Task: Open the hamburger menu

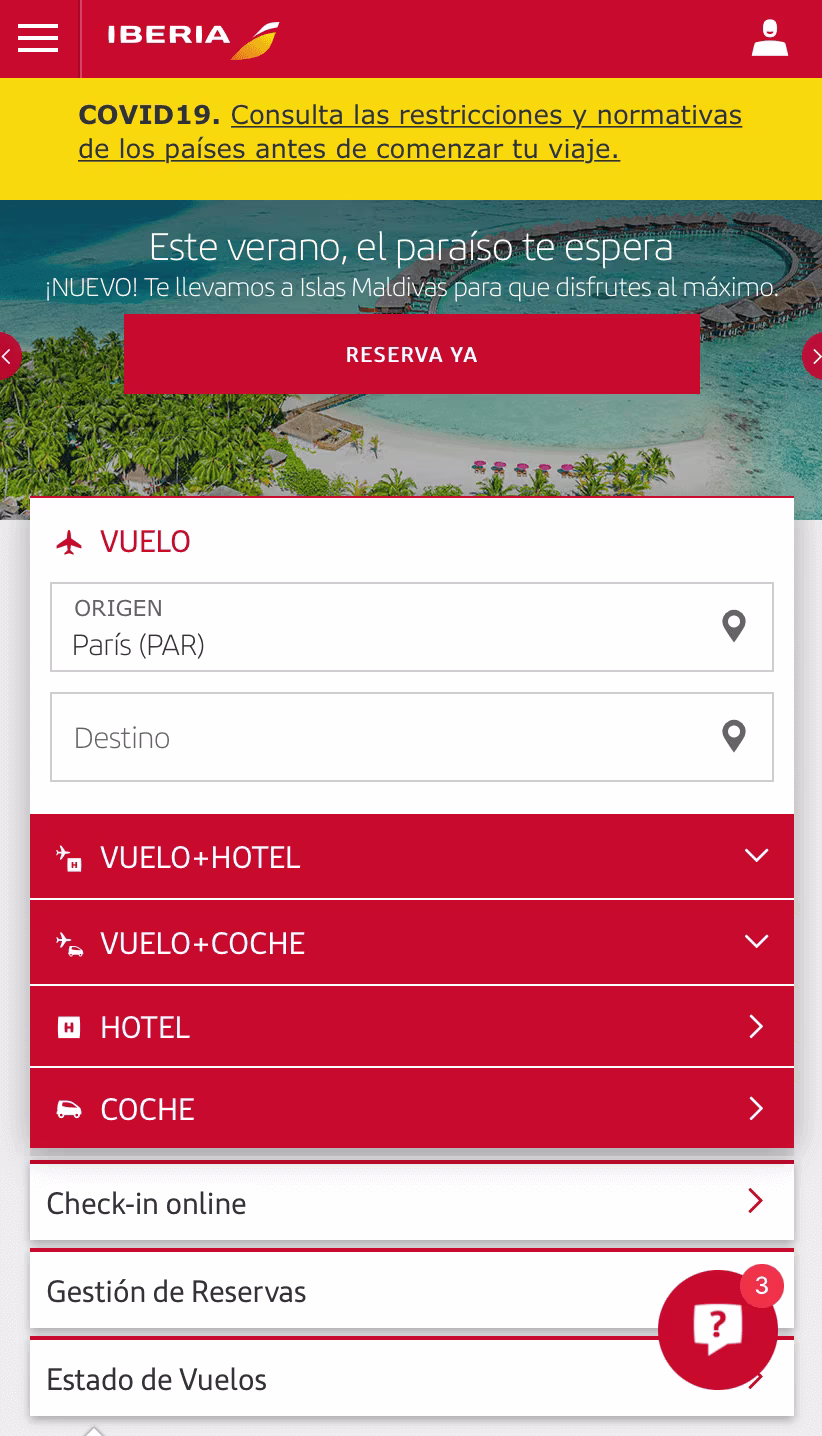Action: pyautogui.click(x=38, y=38)
